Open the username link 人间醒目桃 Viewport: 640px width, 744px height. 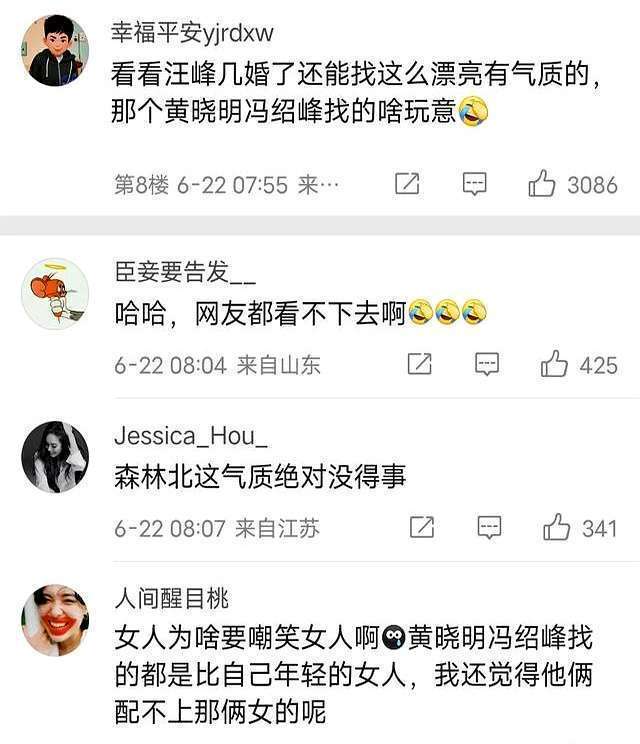pos(171,598)
